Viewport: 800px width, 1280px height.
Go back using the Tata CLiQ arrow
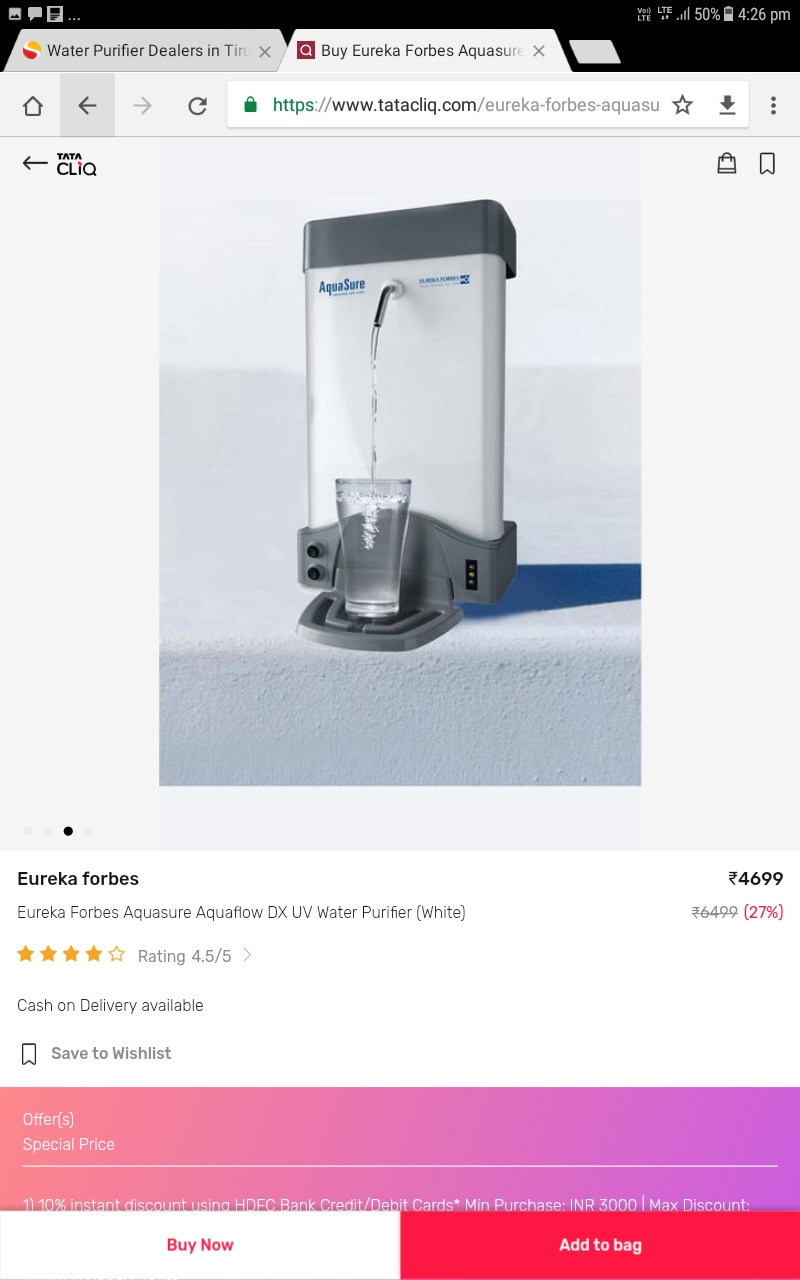coord(35,163)
